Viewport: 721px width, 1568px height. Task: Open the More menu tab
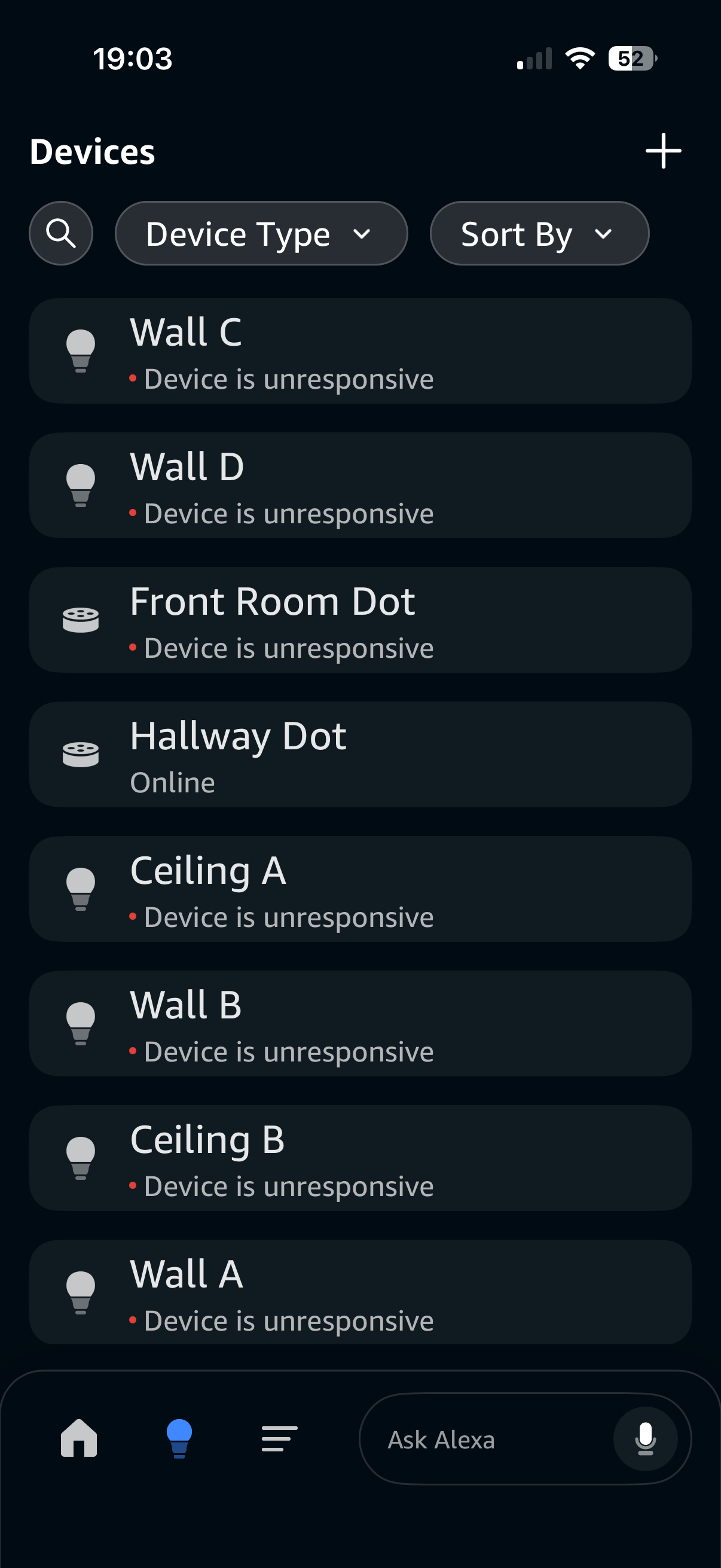279,1438
